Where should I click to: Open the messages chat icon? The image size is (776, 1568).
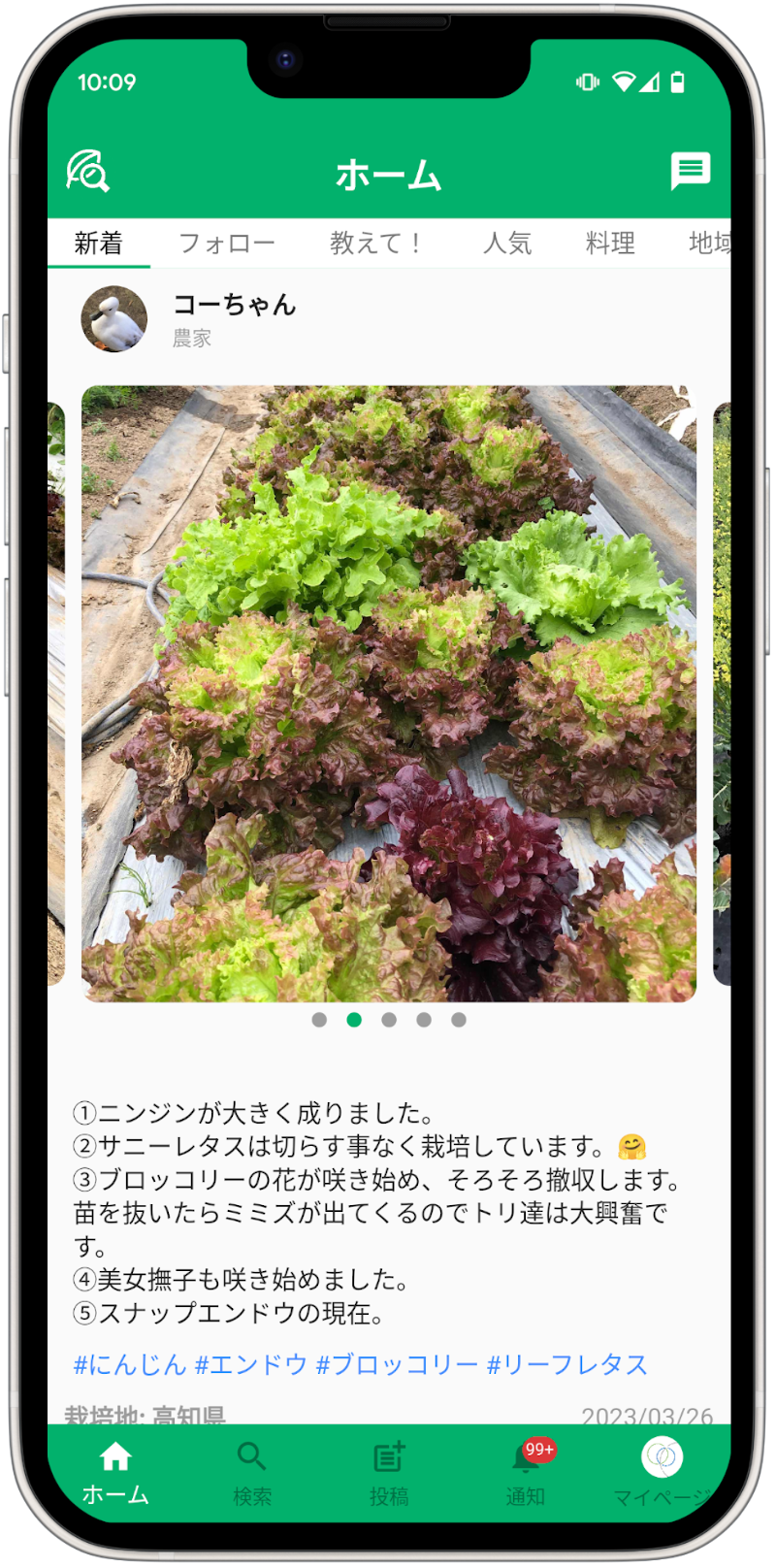691,171
